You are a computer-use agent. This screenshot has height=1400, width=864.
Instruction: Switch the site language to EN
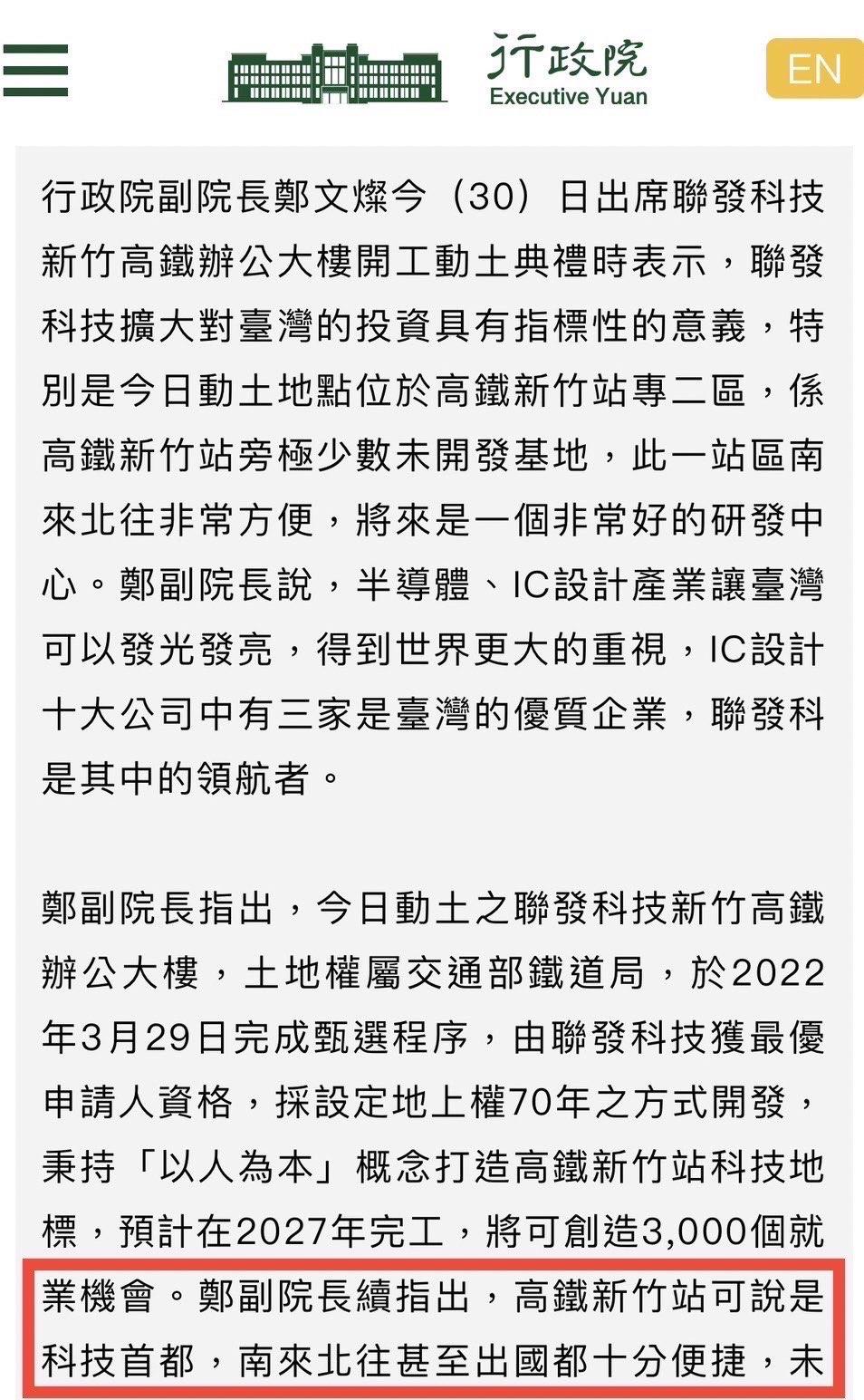813,69
